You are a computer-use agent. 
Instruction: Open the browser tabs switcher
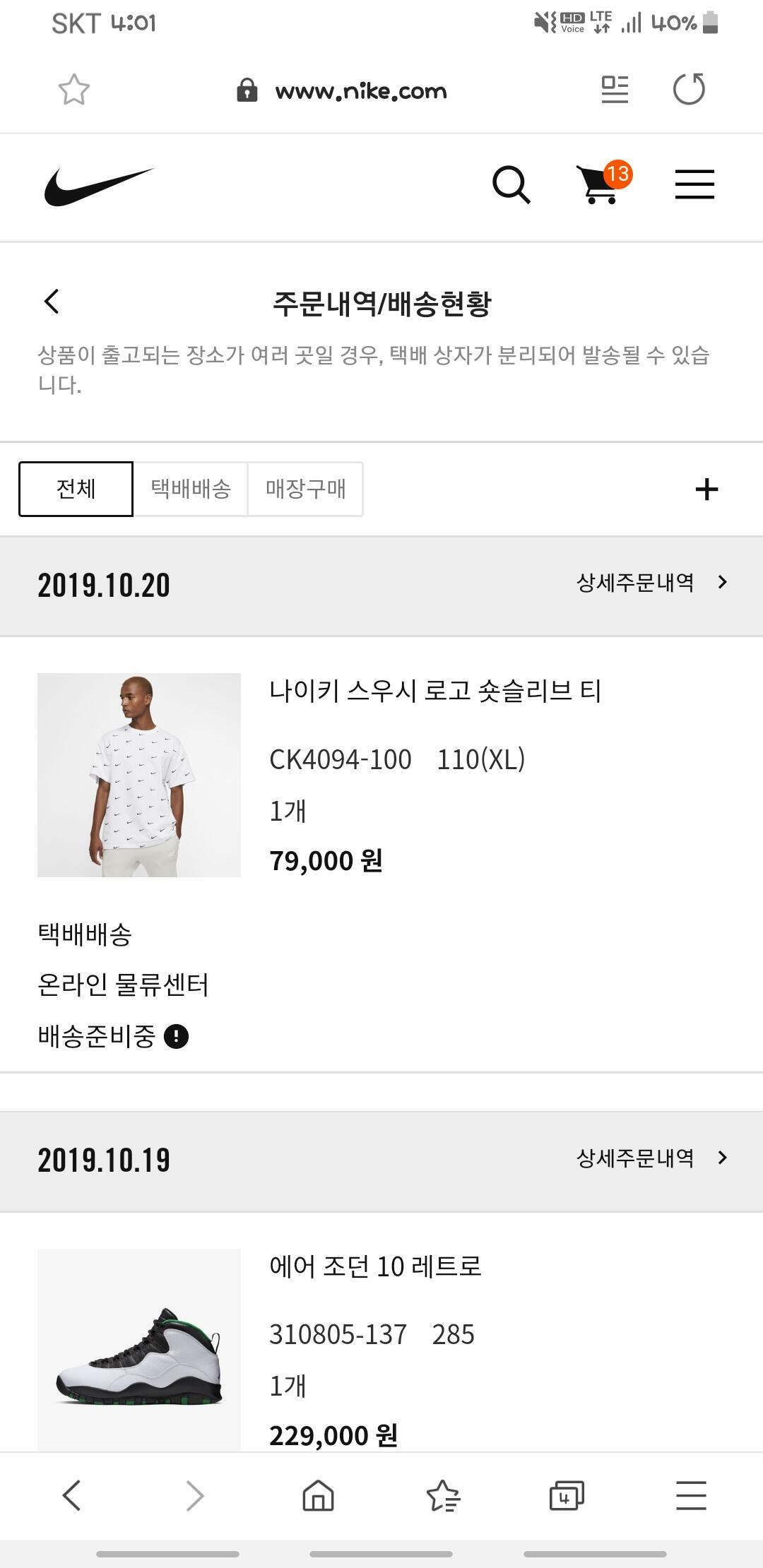click(567, 1495)
